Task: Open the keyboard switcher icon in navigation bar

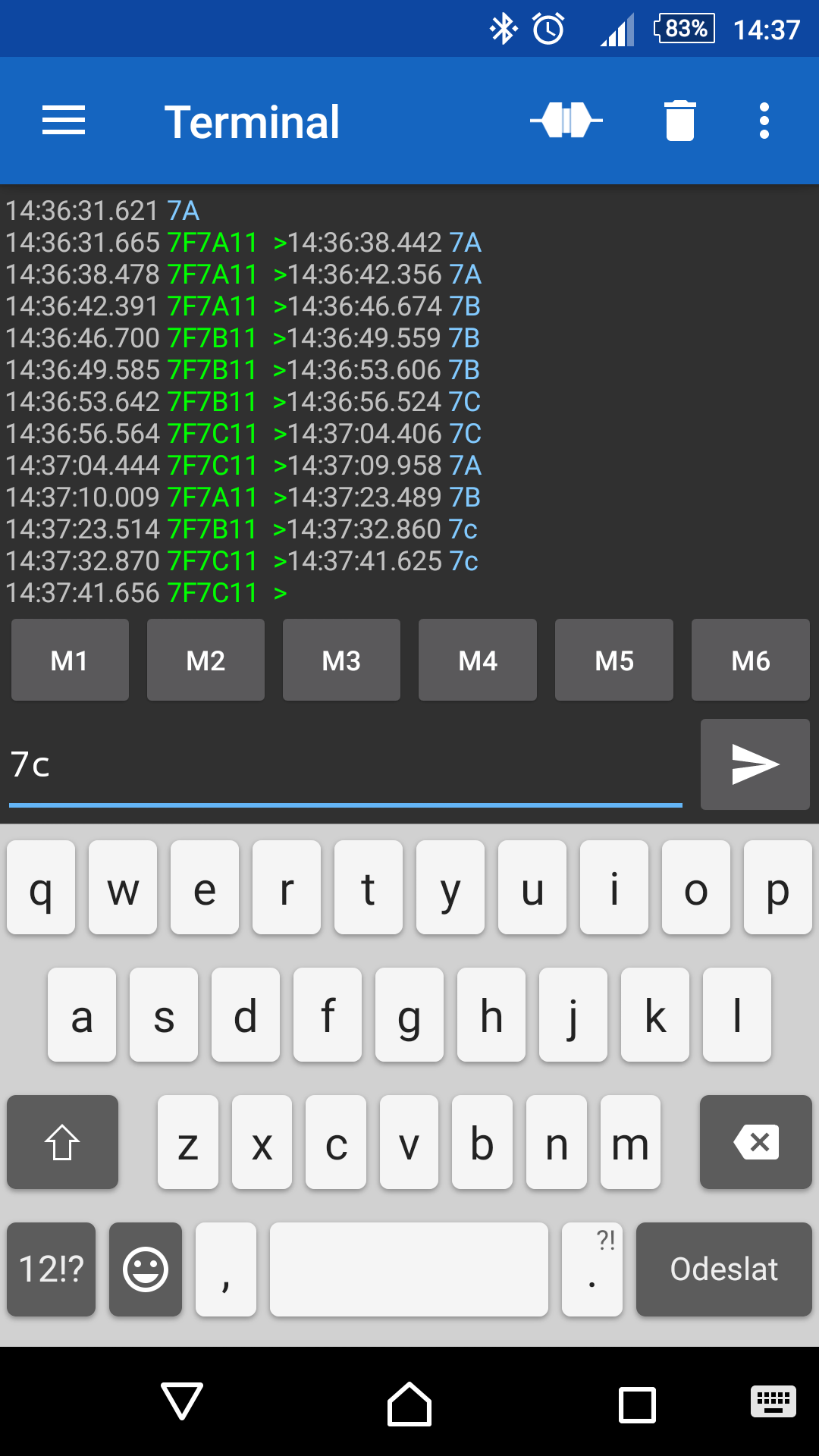Action: [x=773, y=1401]
